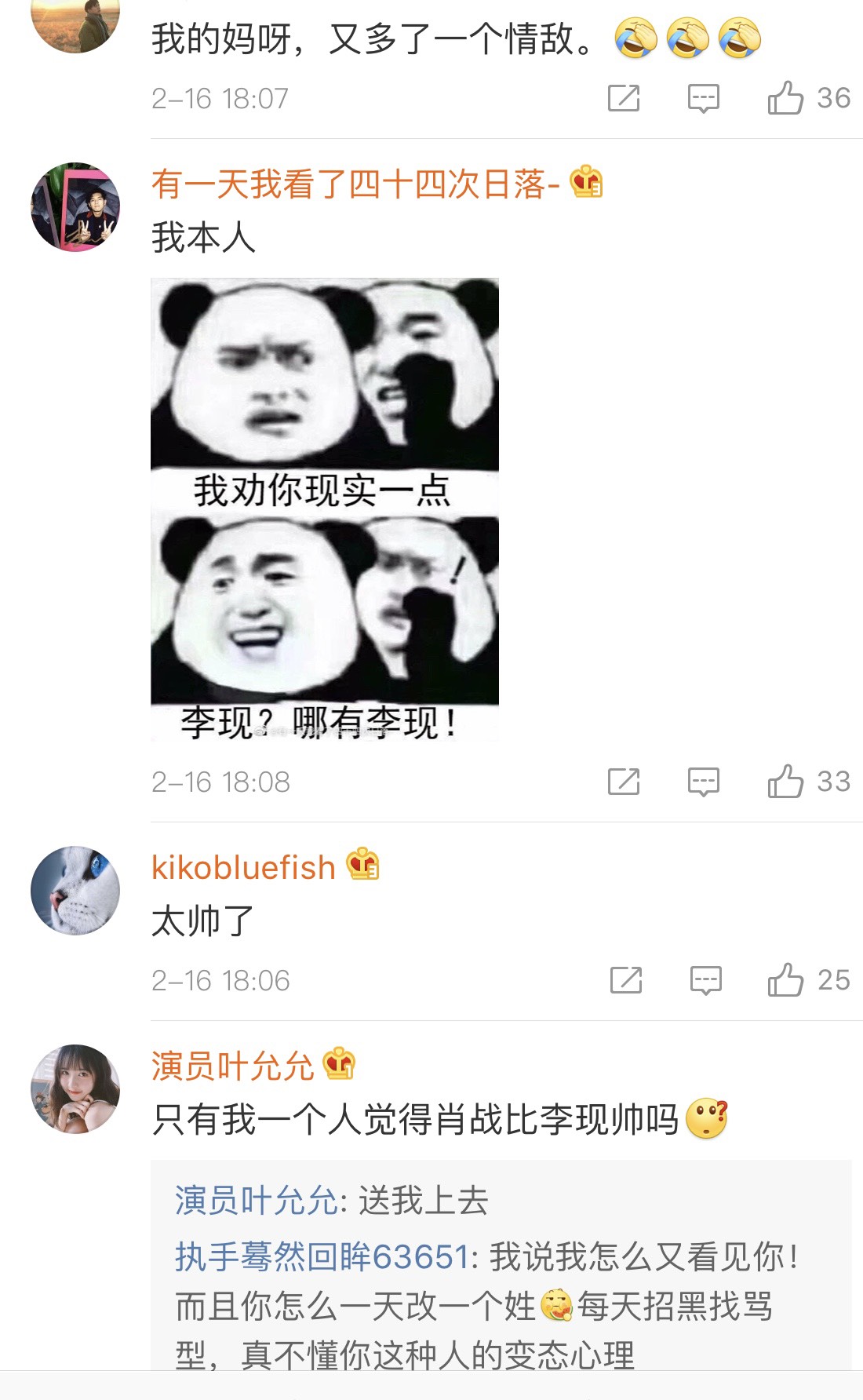The image size is (863, 1400).
Task: Open 演员叶允允's profile from comment header
Action: click(232, 1066)
